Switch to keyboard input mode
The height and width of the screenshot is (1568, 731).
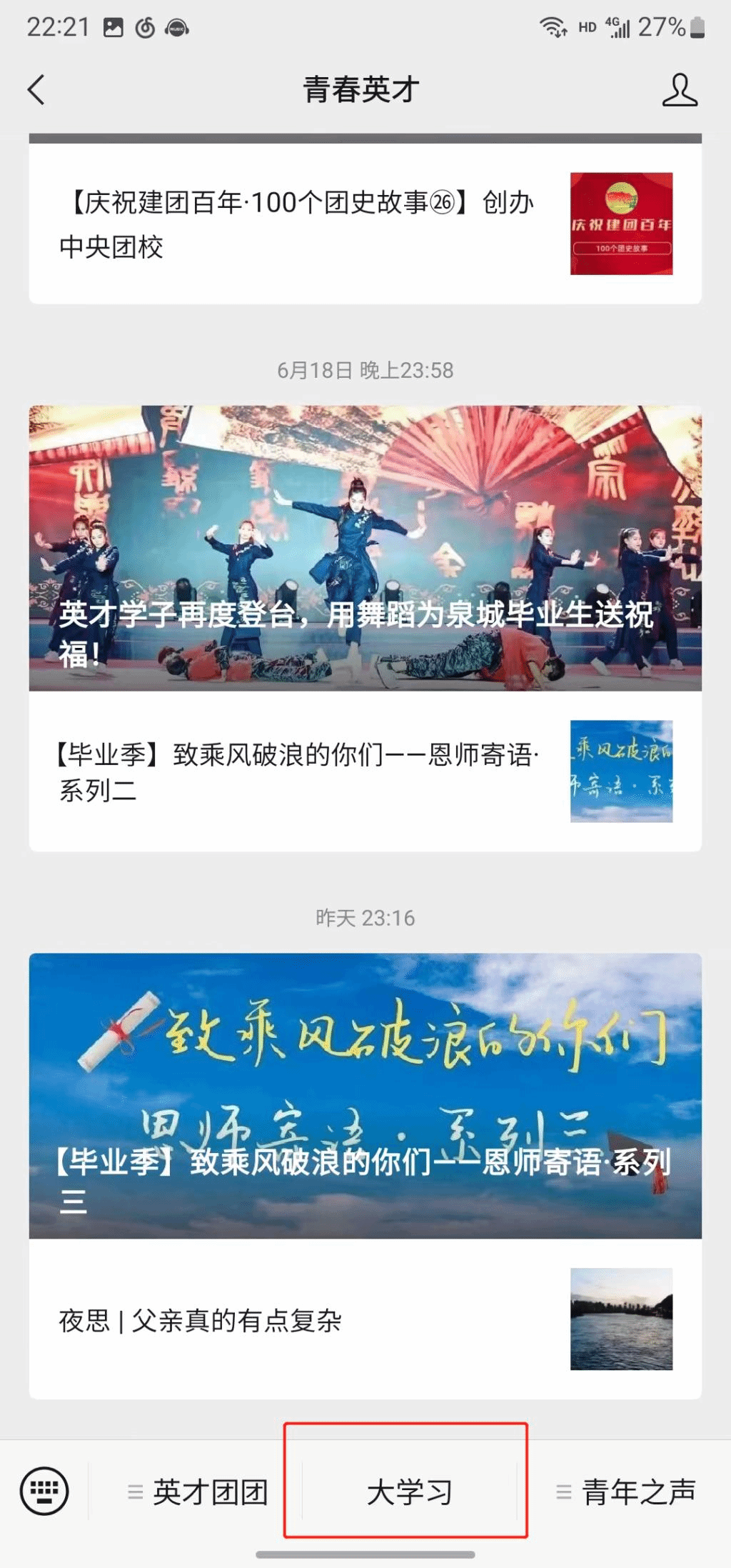click(44, 1491)
